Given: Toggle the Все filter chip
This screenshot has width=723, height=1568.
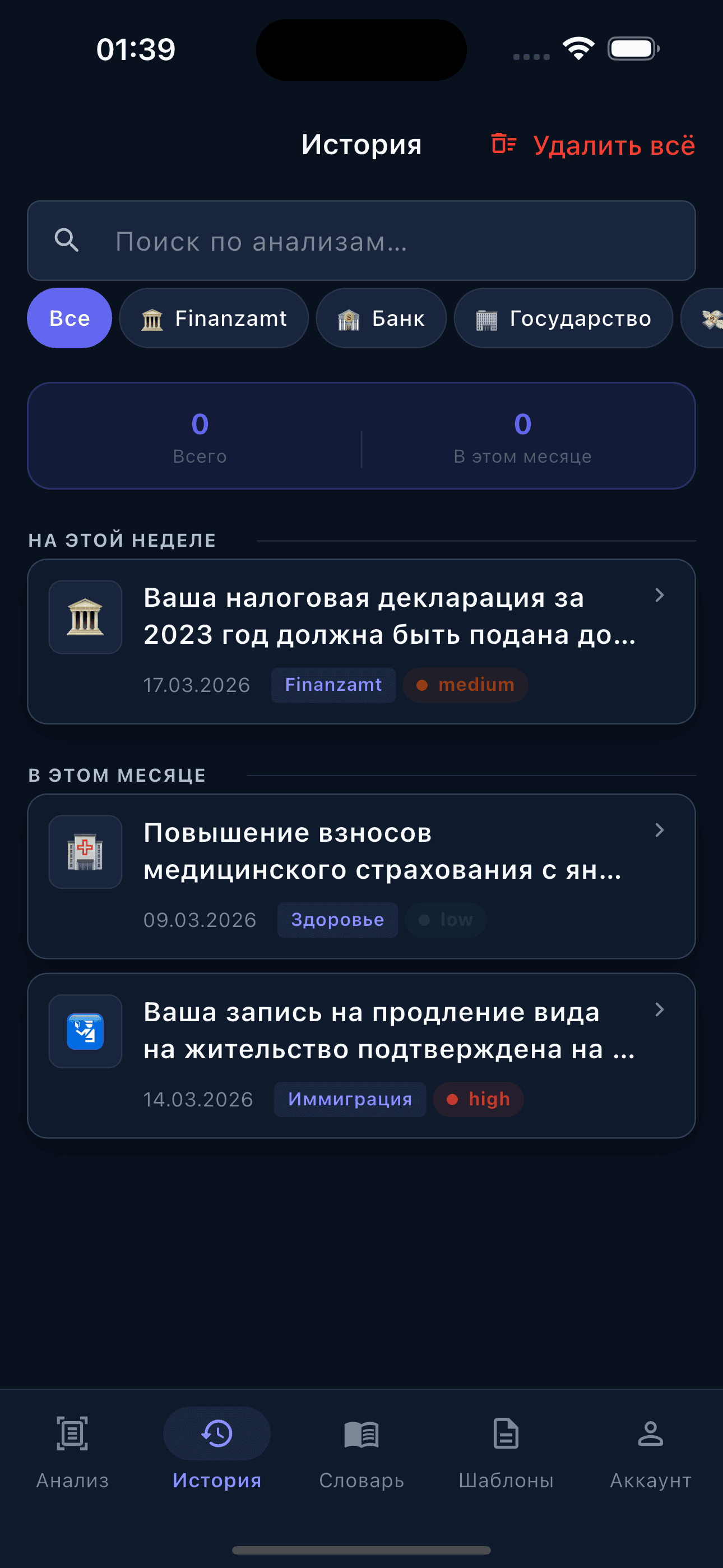Looking at the screenshot, I should (69, 318).
